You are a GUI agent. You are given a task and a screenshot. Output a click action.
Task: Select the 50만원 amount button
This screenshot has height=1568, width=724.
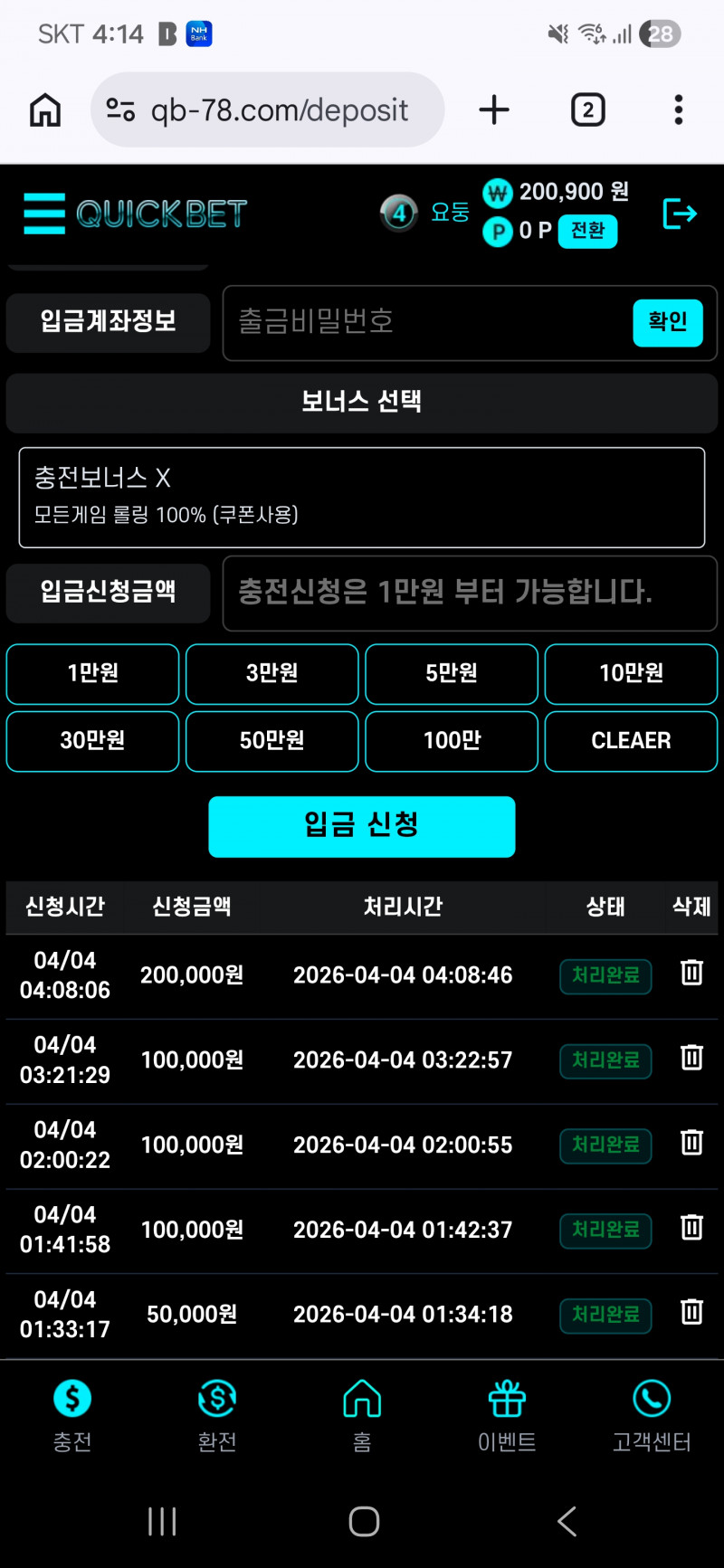coord(271,741)
